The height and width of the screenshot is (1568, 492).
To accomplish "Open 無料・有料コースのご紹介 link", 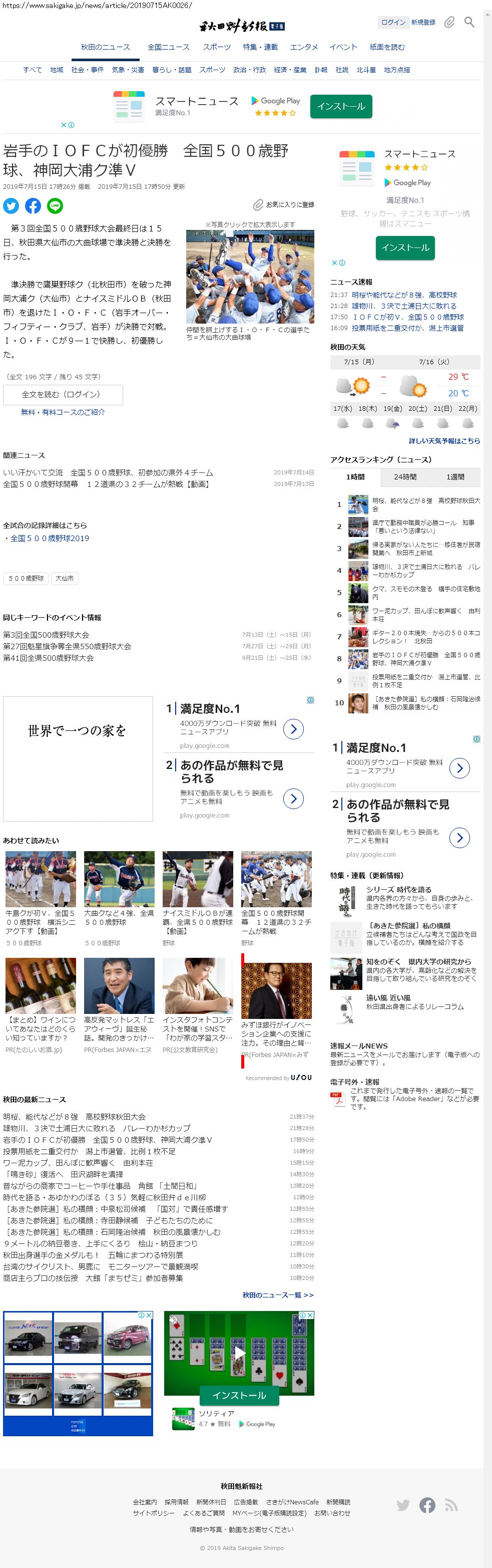I will pos(63,412).
